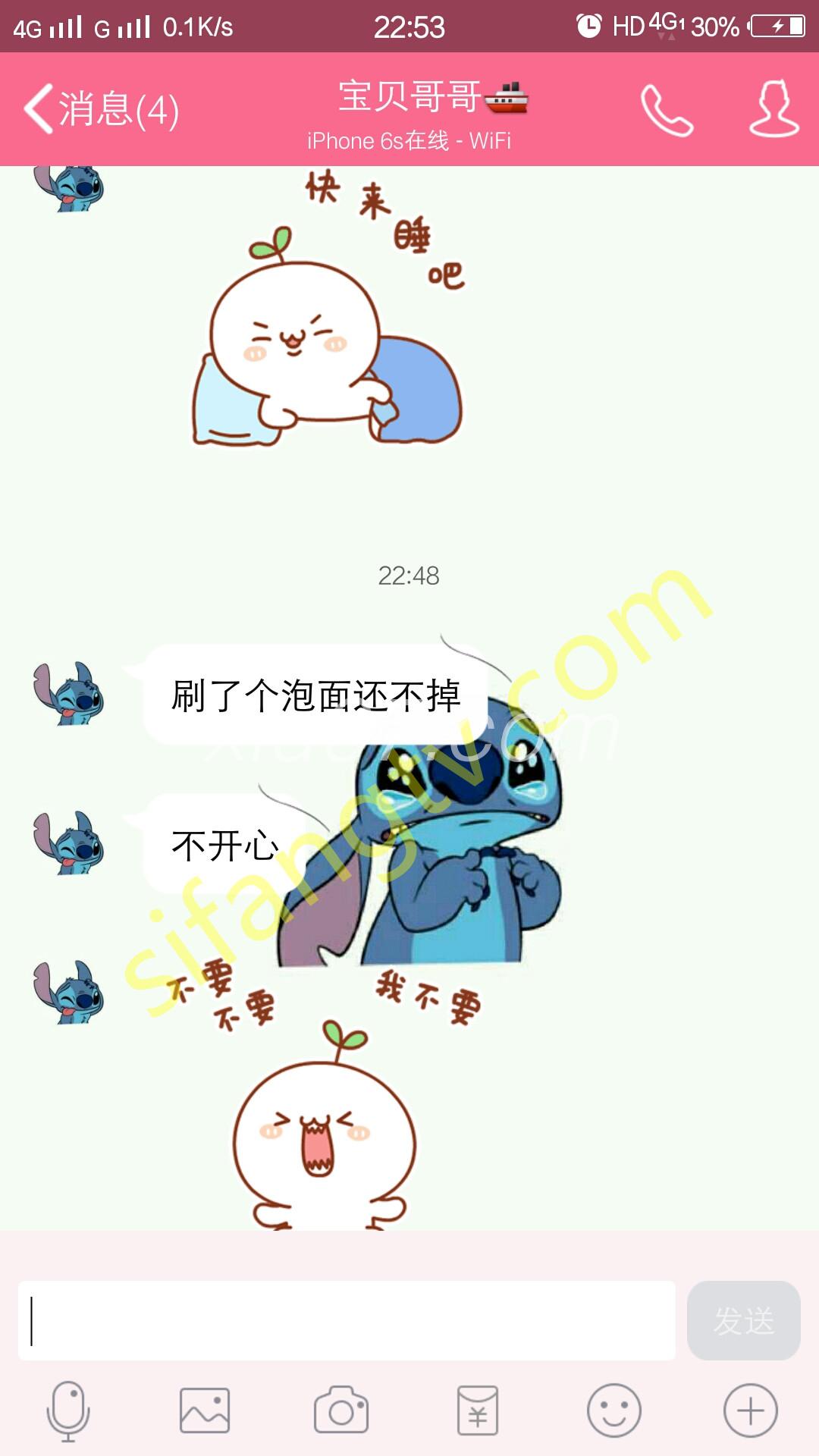Image resolution: width=819 pixels, height=1456 pixels.
Task: Open voice message microphone
Action: pos(68,1410)
